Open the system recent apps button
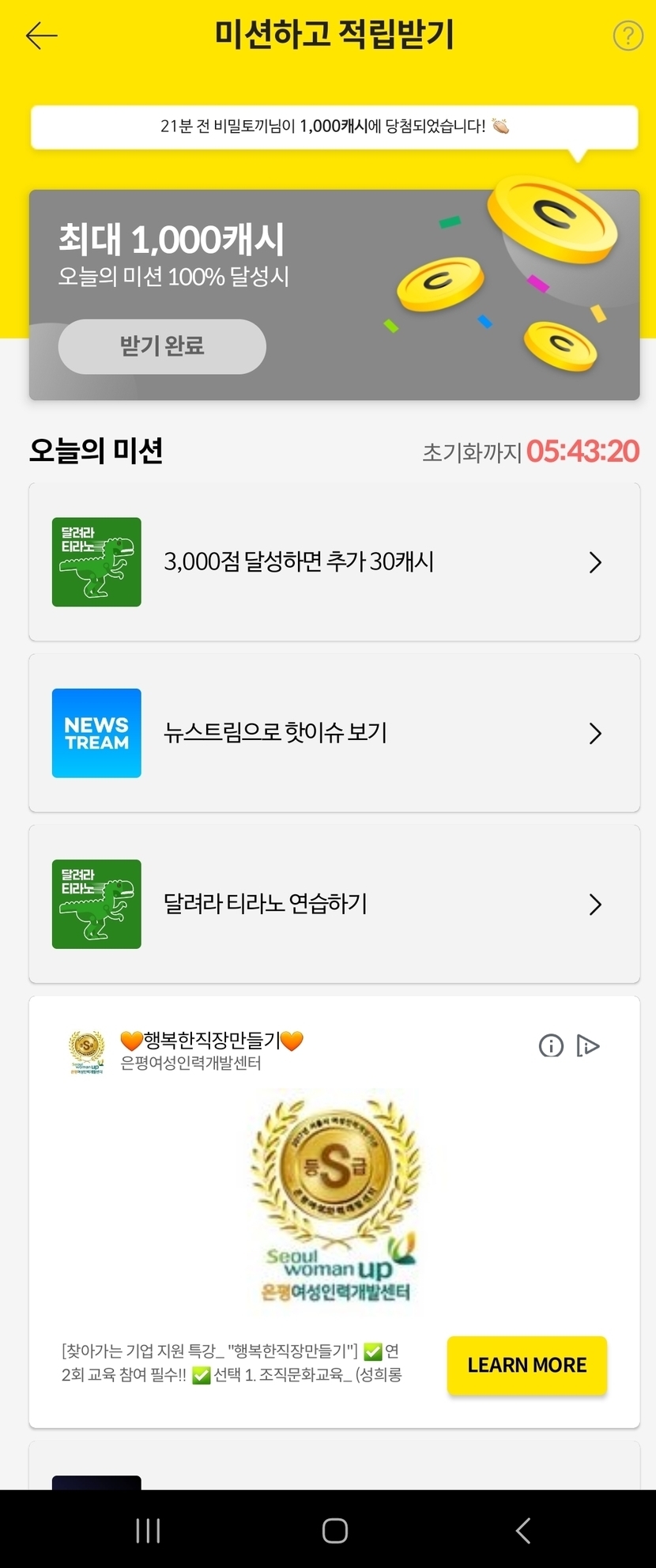656x1568 pixels. point(148,1530)
